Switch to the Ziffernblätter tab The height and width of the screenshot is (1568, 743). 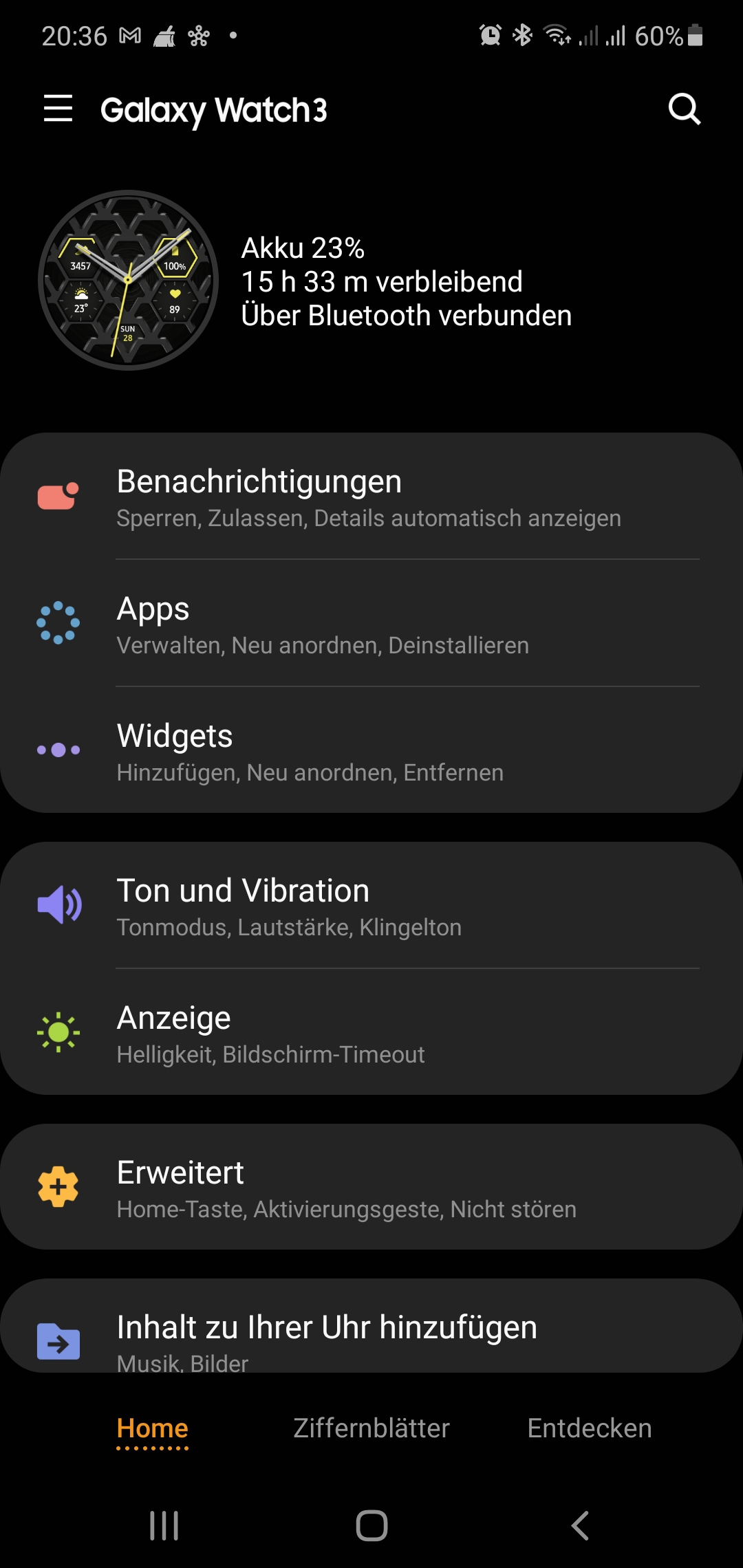point(371,1428)
